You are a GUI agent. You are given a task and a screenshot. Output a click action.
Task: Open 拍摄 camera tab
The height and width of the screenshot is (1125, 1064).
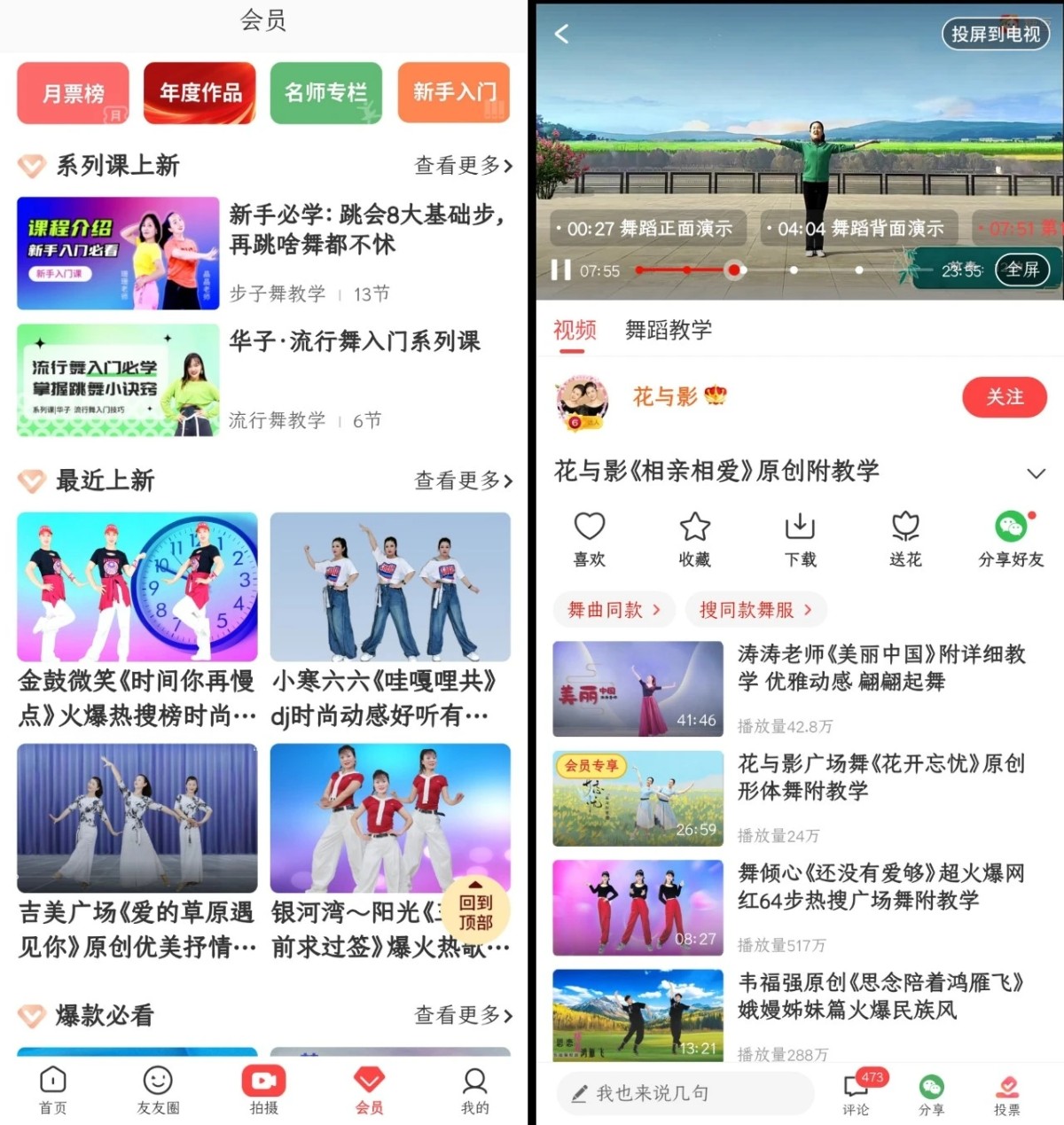(263, 1090)
